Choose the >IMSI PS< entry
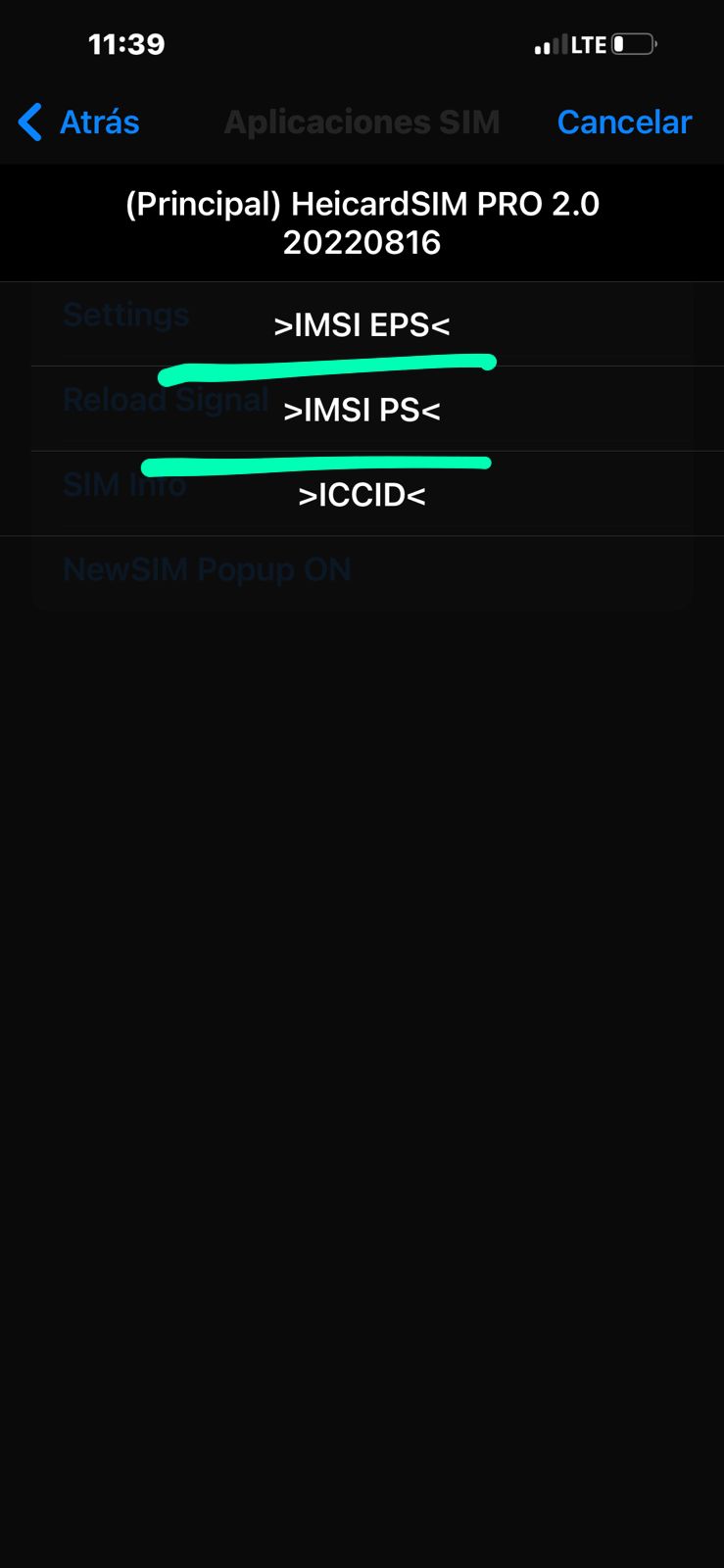The image size is (724, 1568). click(x=362, y=410)
